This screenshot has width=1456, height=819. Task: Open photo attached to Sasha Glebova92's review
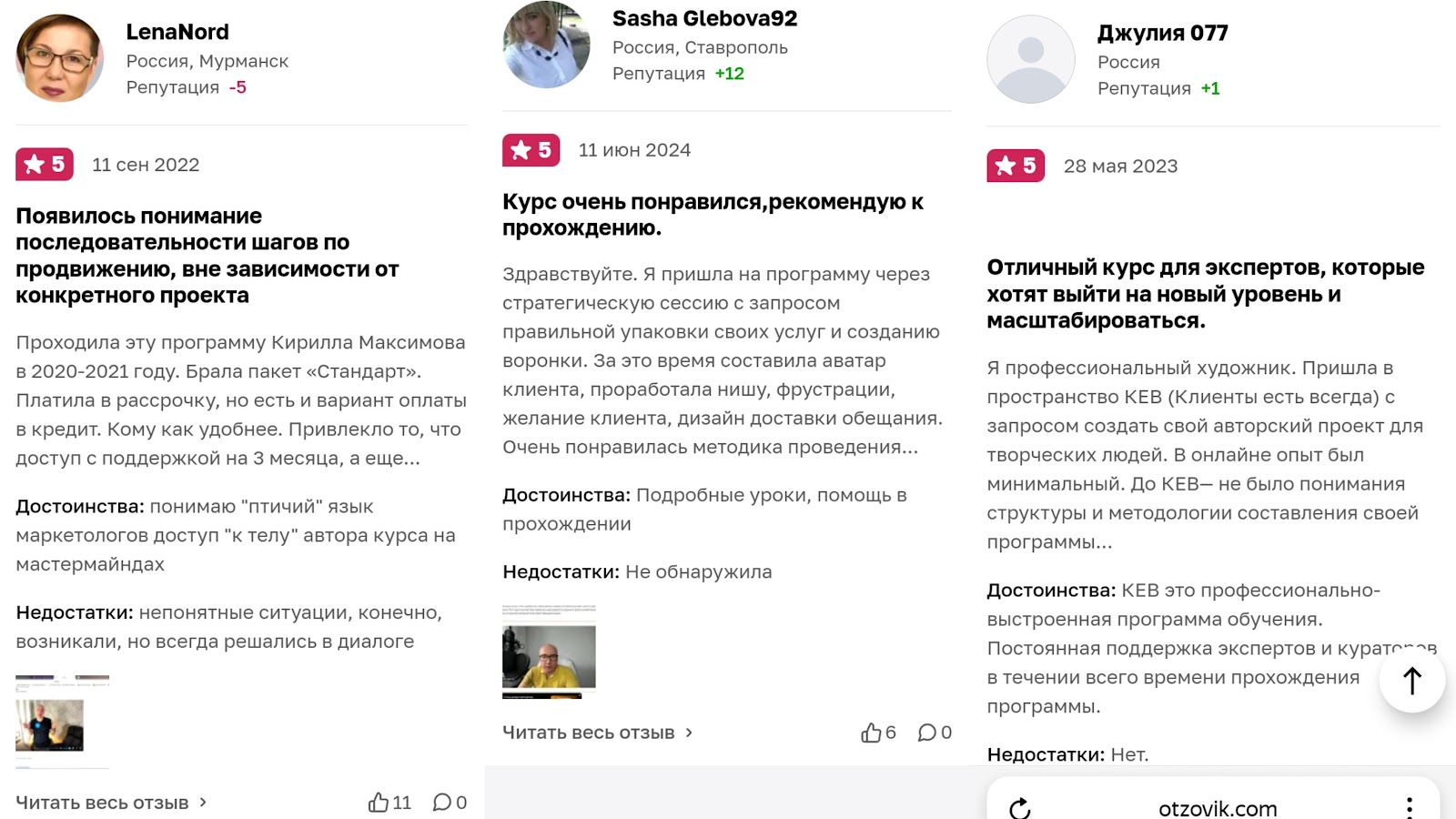coord(549,652)
